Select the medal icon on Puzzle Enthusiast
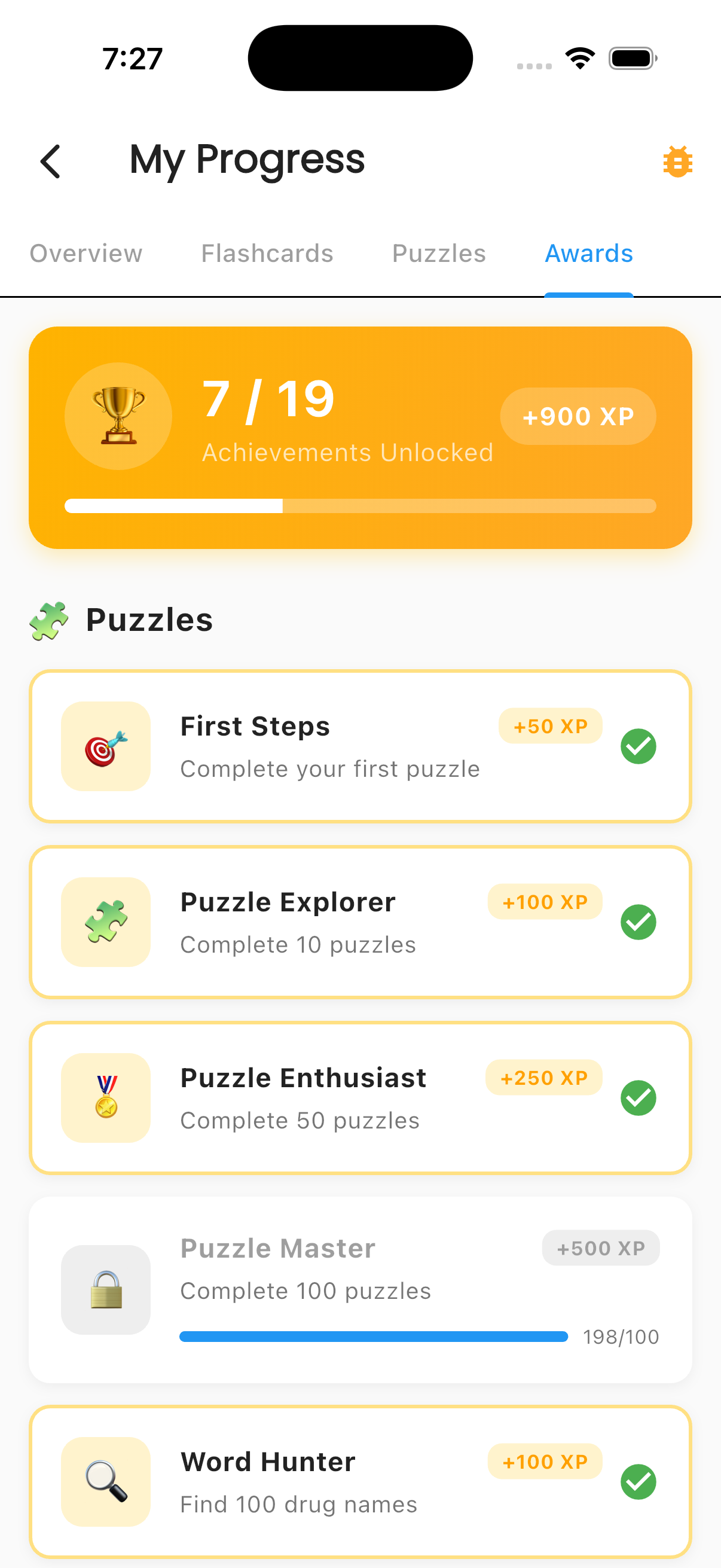 click(105, 1097)
